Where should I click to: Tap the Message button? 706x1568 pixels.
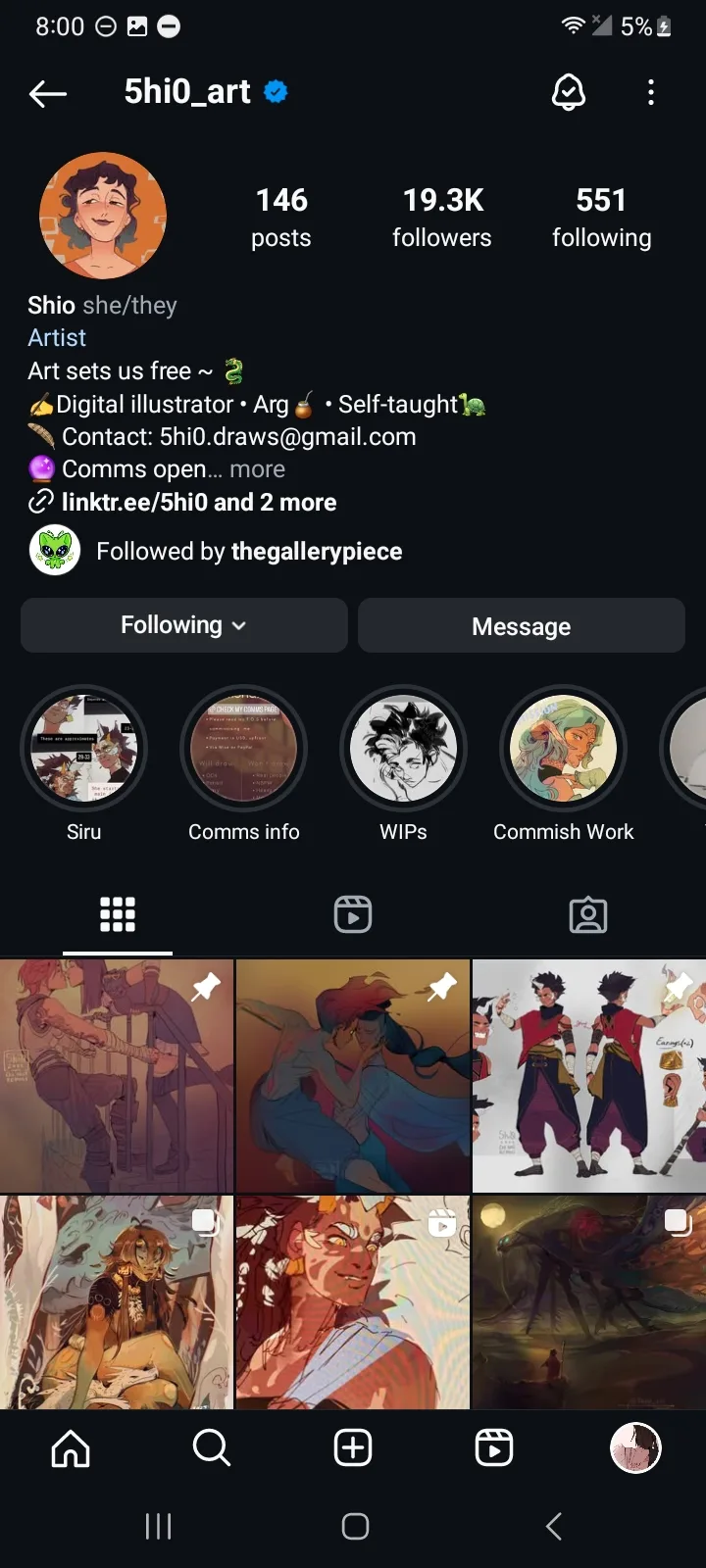522,625
